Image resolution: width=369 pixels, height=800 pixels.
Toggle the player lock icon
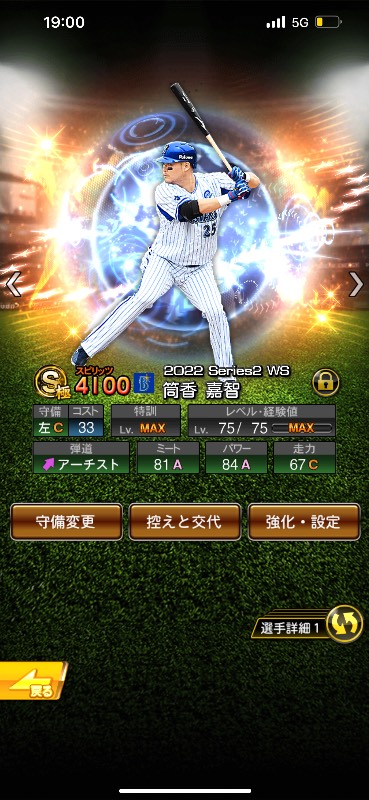point(326,383)
